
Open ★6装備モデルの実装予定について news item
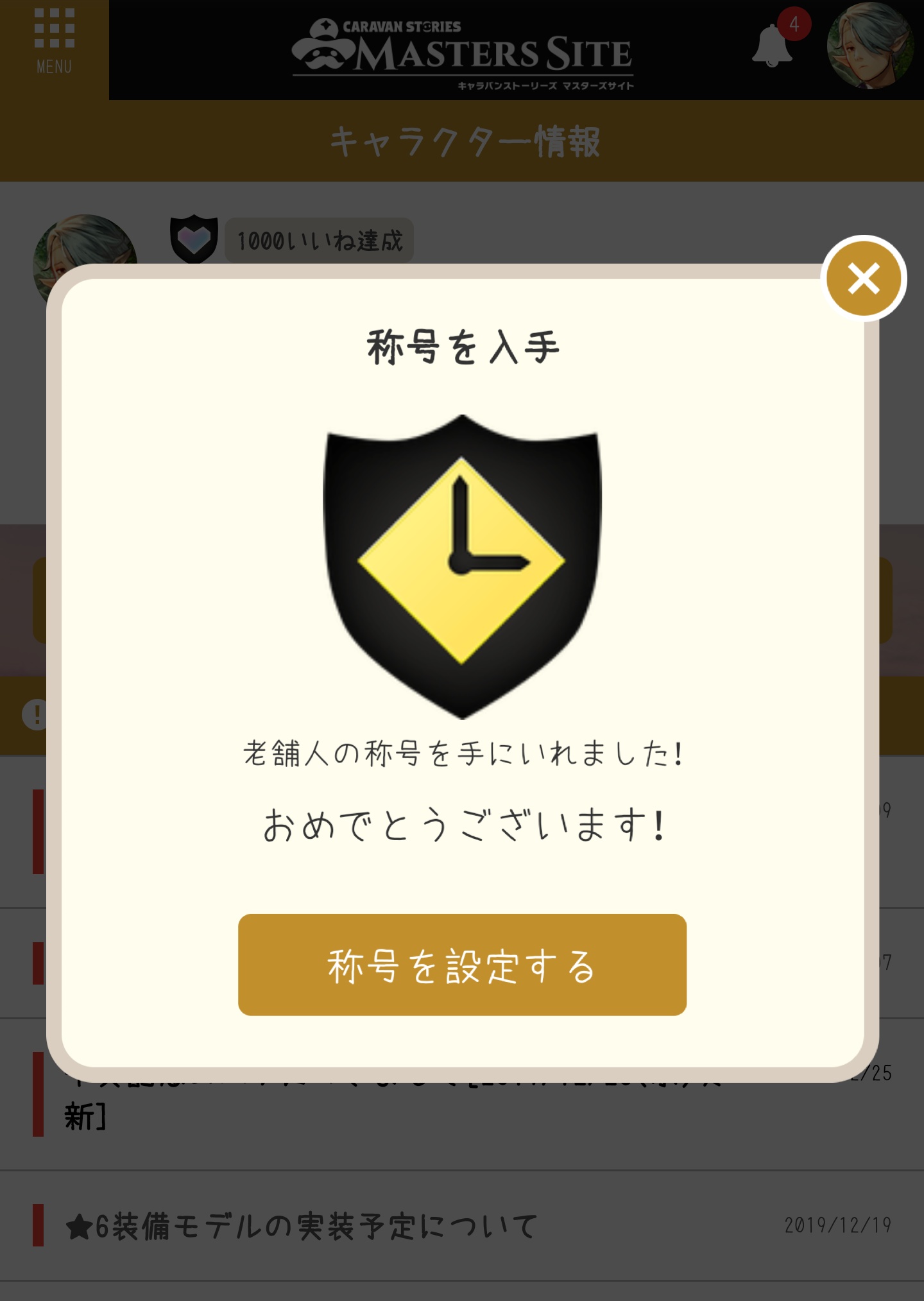[302, 1226]
